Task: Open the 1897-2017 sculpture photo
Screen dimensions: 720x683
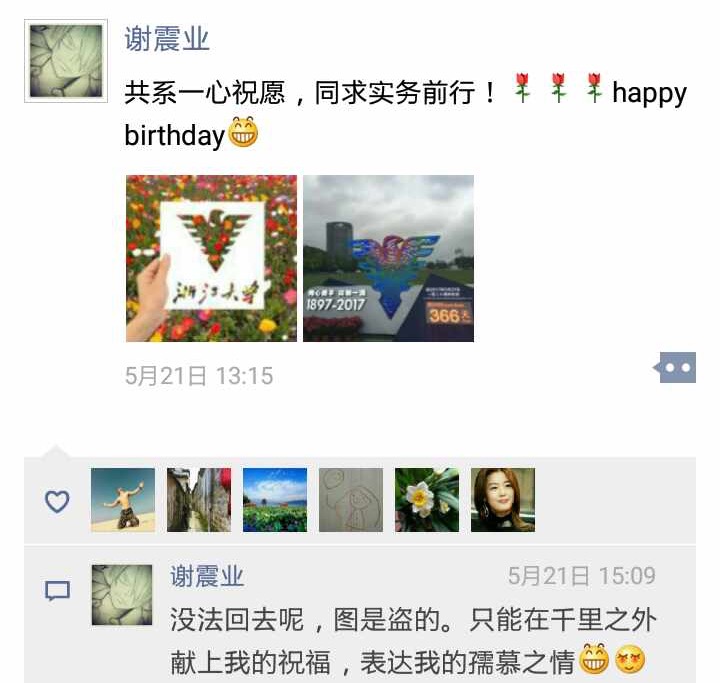Action: (x=388, y=258)
